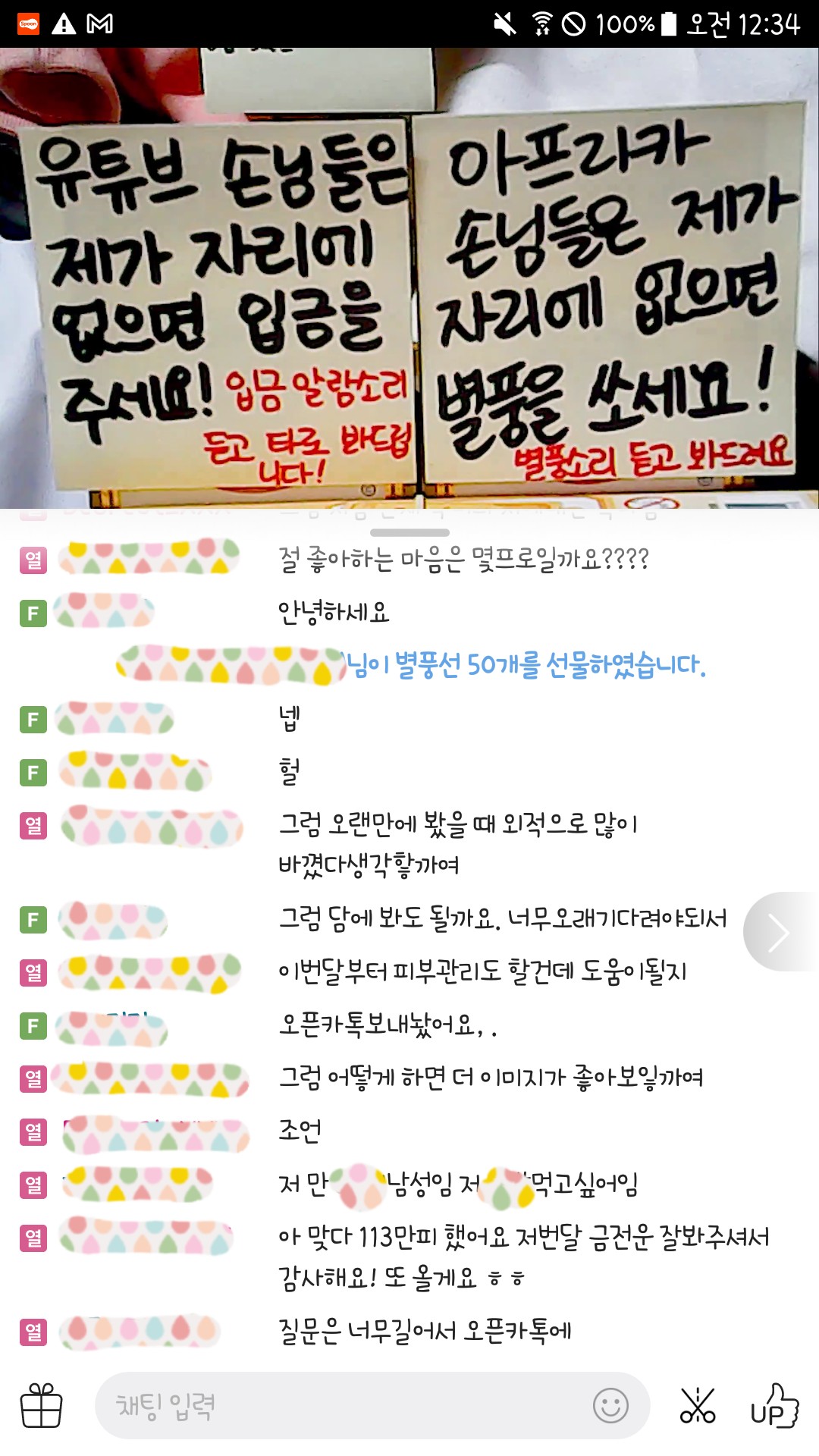Open the chat message saying 조언
Viewport: 819px width, 1456px height.
click(x=300, y=1131)
